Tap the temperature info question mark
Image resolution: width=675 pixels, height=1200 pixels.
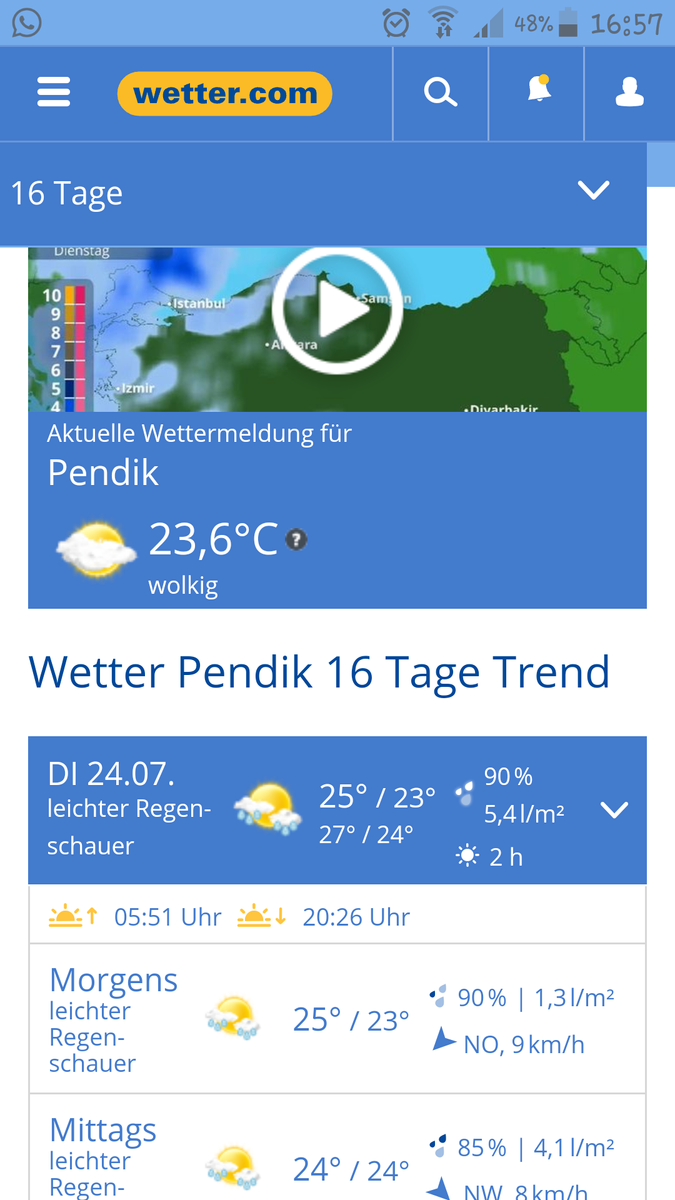296,540
